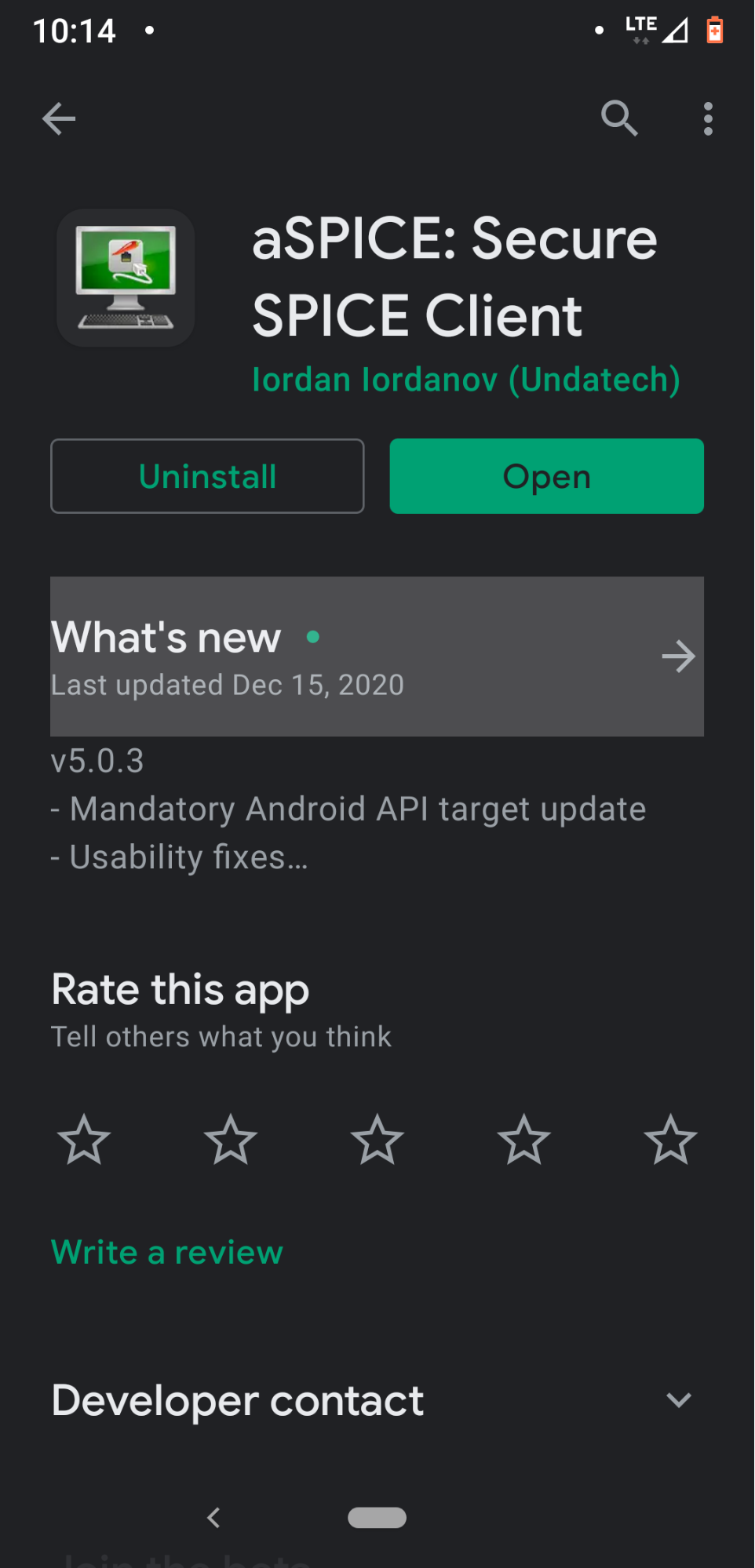The width and height of the screenshot is (755, 1568).
Task: Tap the system back button
Action: (x=213, y=1518)
